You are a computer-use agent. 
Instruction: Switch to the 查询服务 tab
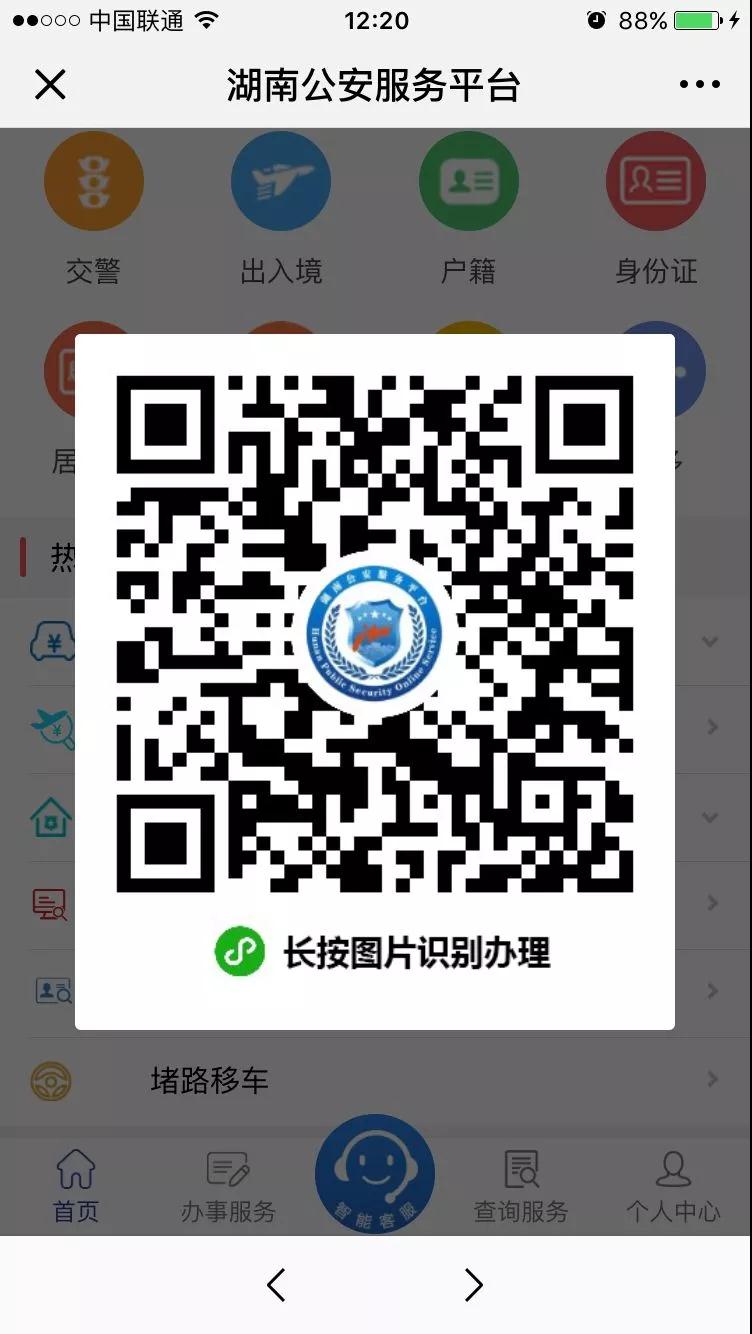[x=521, y=1187]
